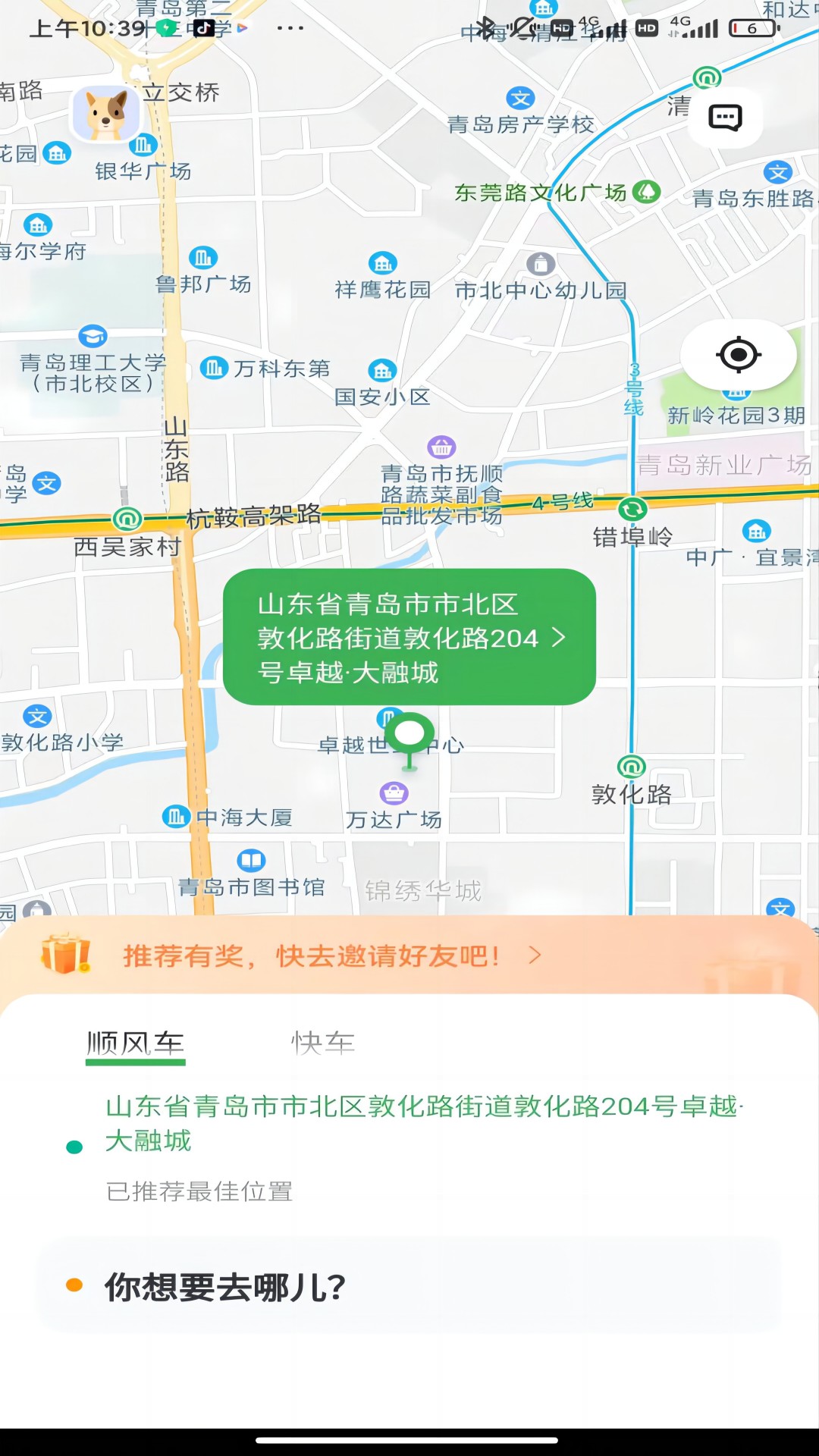The height and width of the screenshot is (1456, 819).
Task: Switch to the 快车 tab
Action: [323, 1044]
